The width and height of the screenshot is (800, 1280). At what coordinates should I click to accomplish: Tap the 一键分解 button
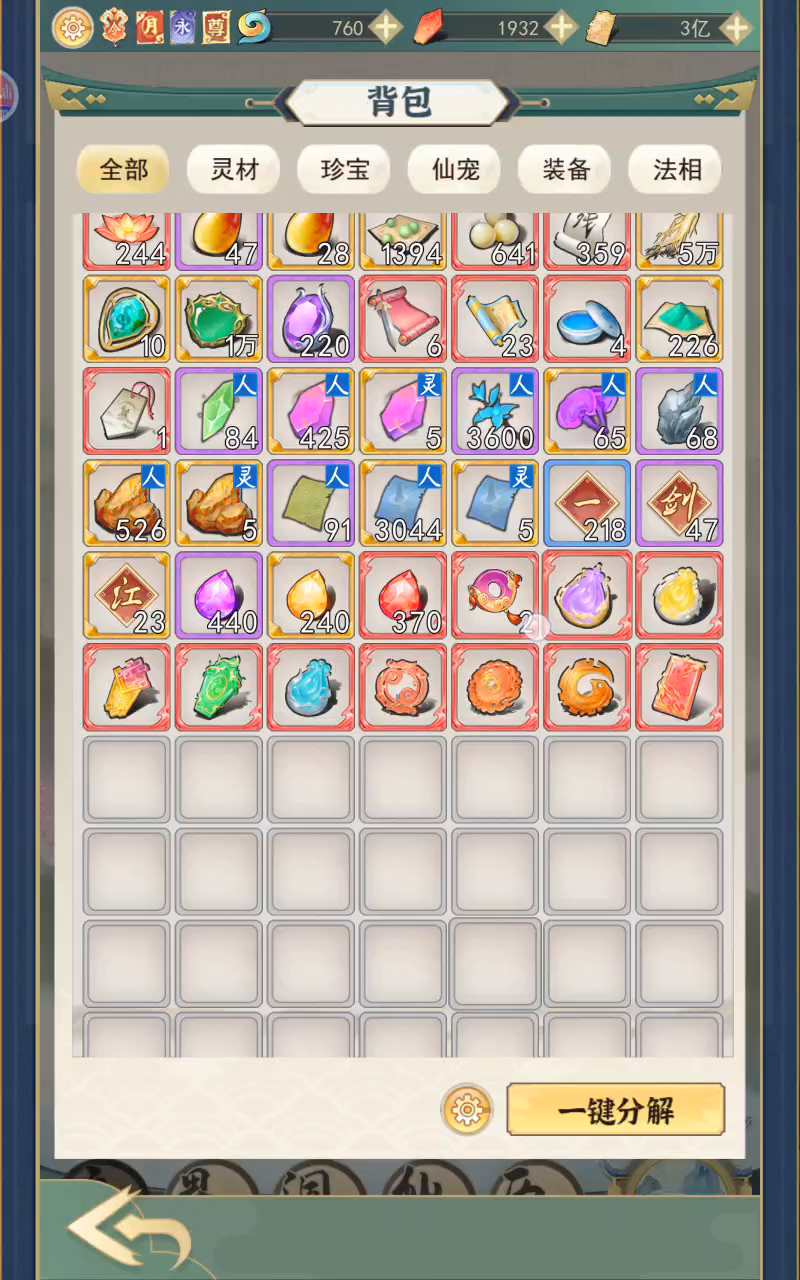pyautogui.click(x=615, y=1110)
